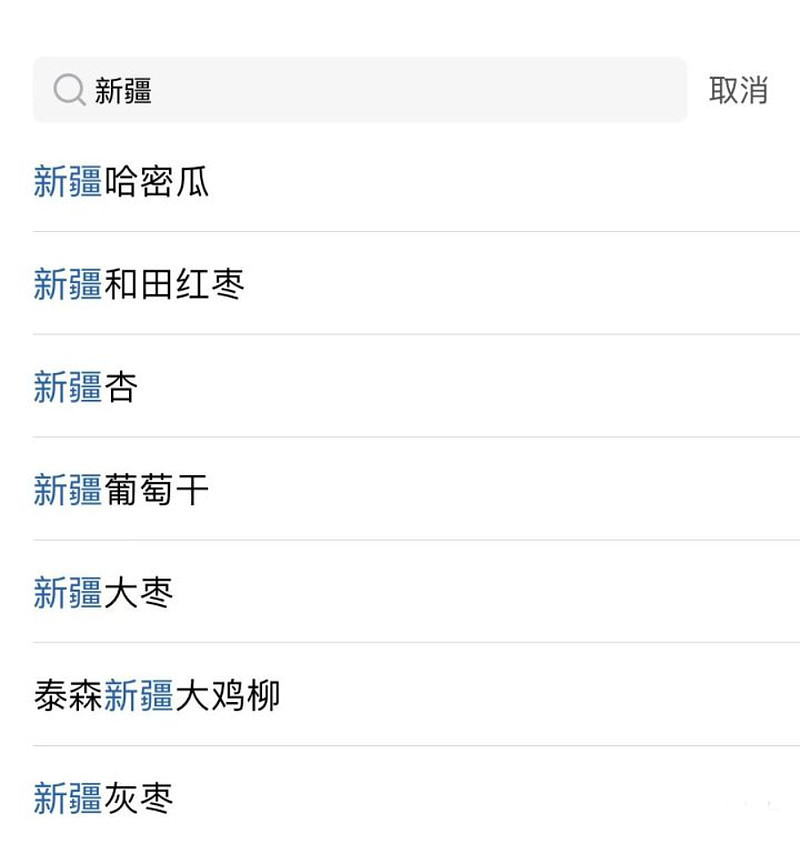This screenshot has height=844, width=800.
Task: Cancel the search with 取消
Action: coord(738,90)
